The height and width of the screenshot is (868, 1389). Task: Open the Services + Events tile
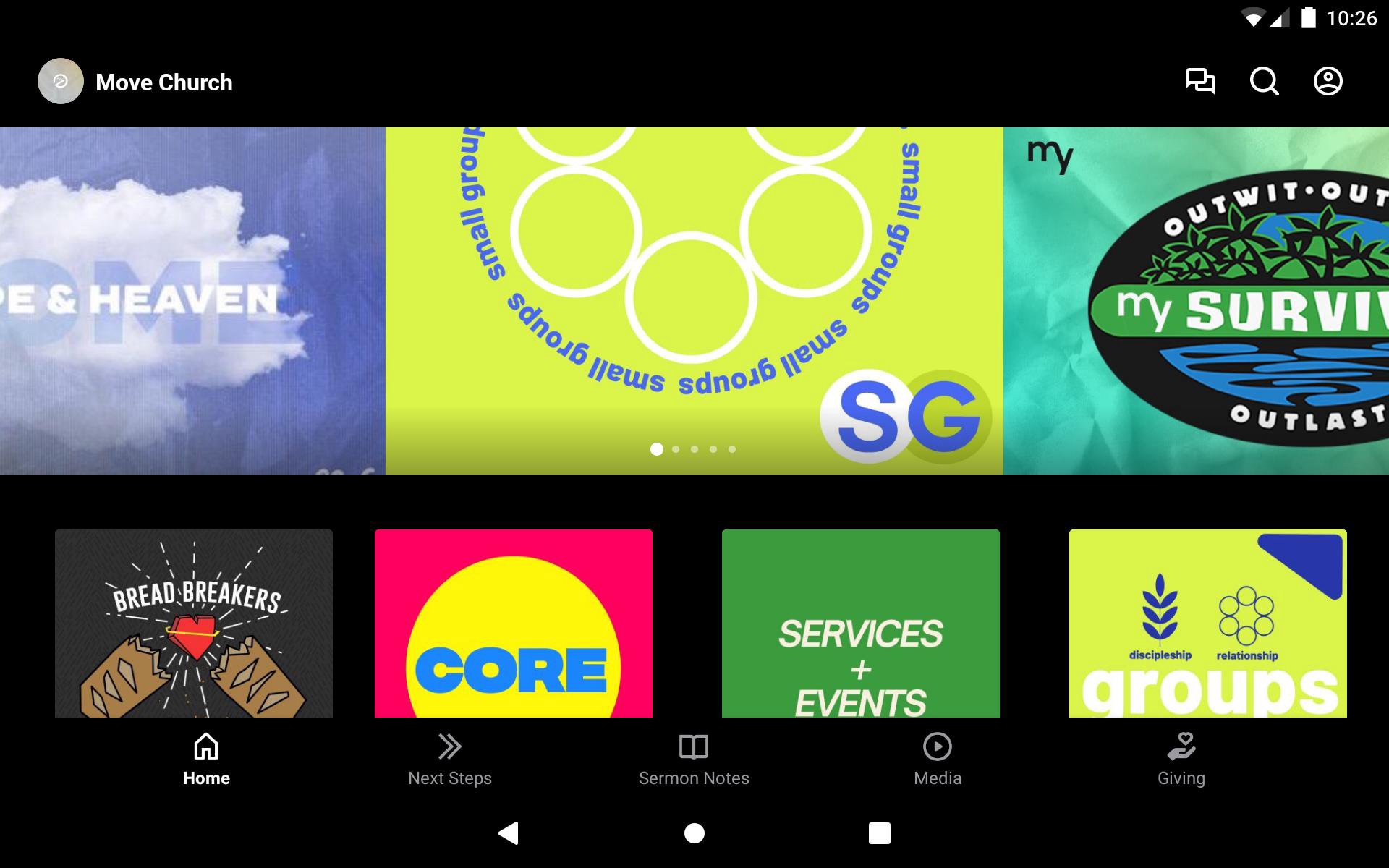point(860,624)
